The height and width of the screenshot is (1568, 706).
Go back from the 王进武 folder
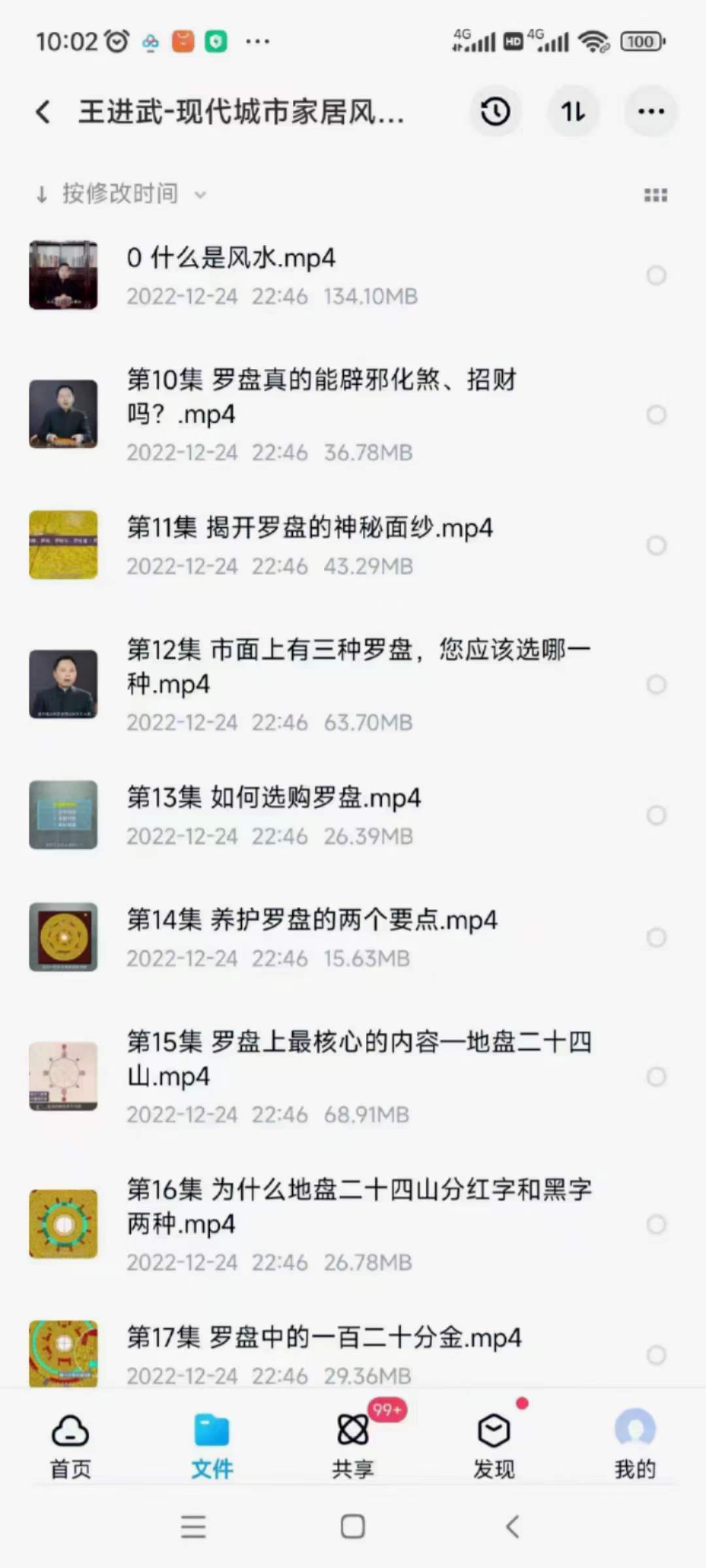pos(43,112)
